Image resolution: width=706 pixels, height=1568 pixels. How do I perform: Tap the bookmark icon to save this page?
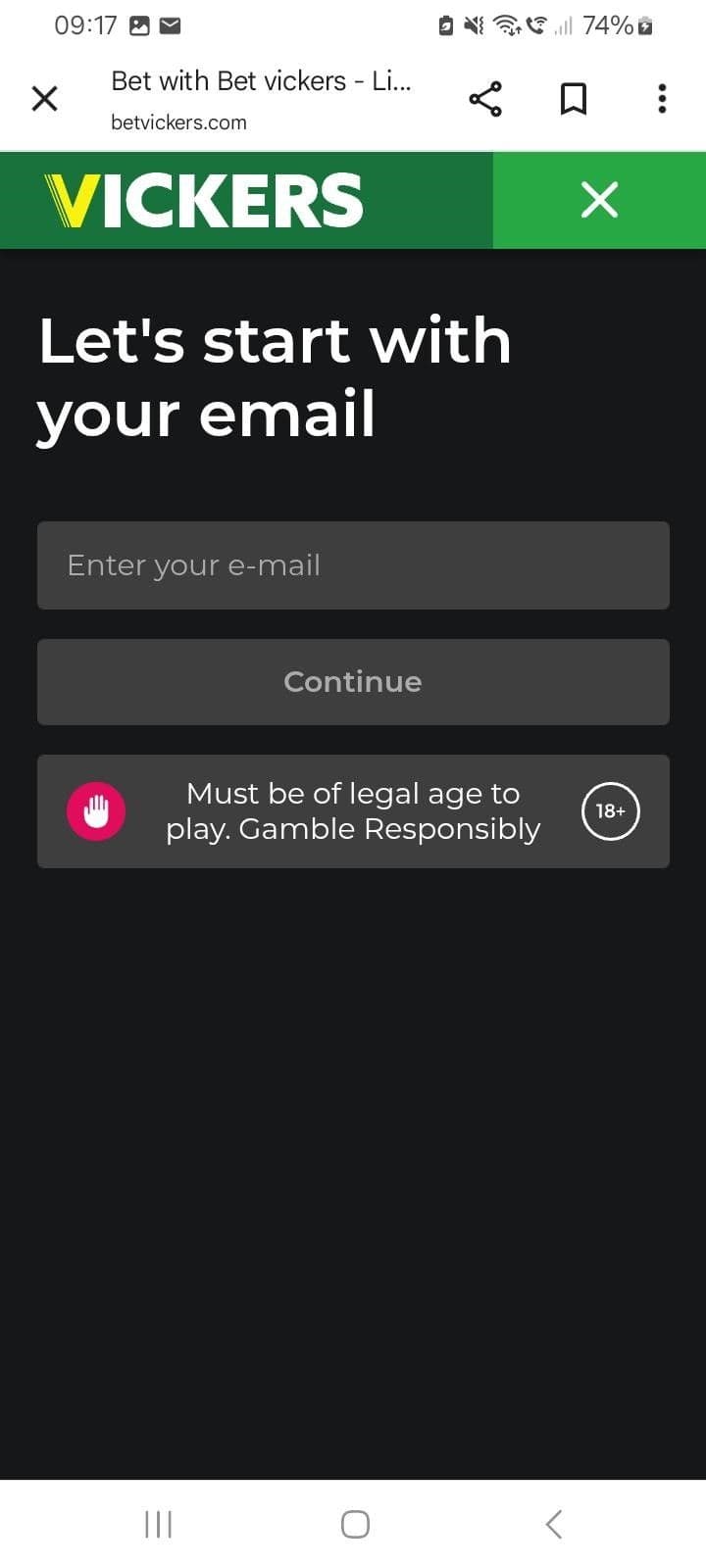coord(574,98)
